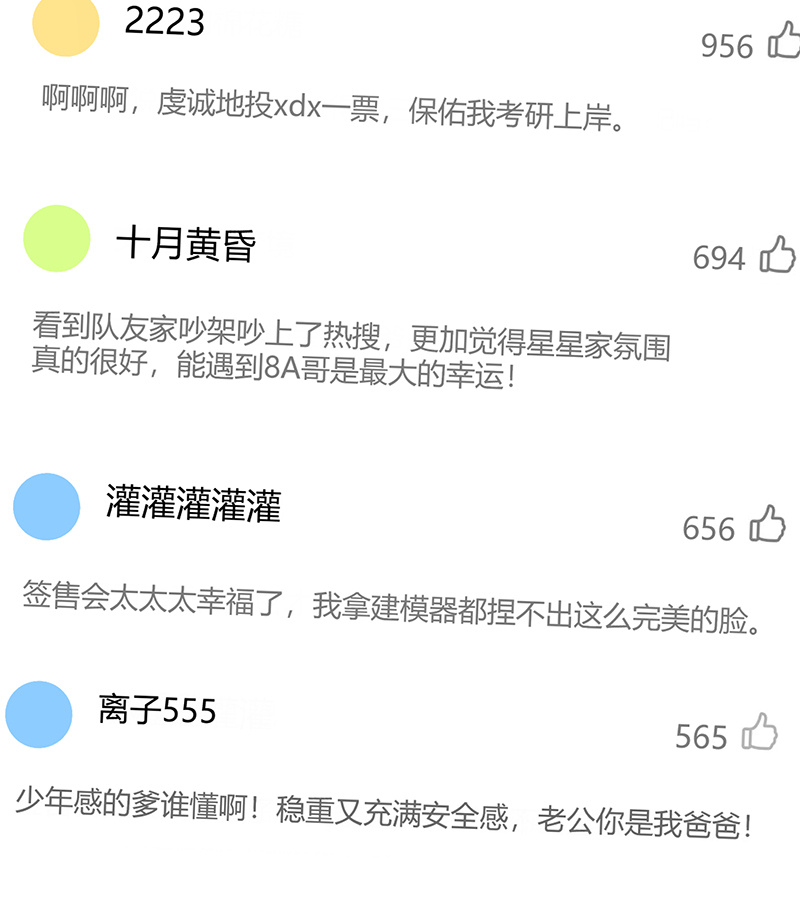
Task: Tap 灌灌灌灌灌's blue avatar
Action: pyautogui.click(x=47, y=507)
